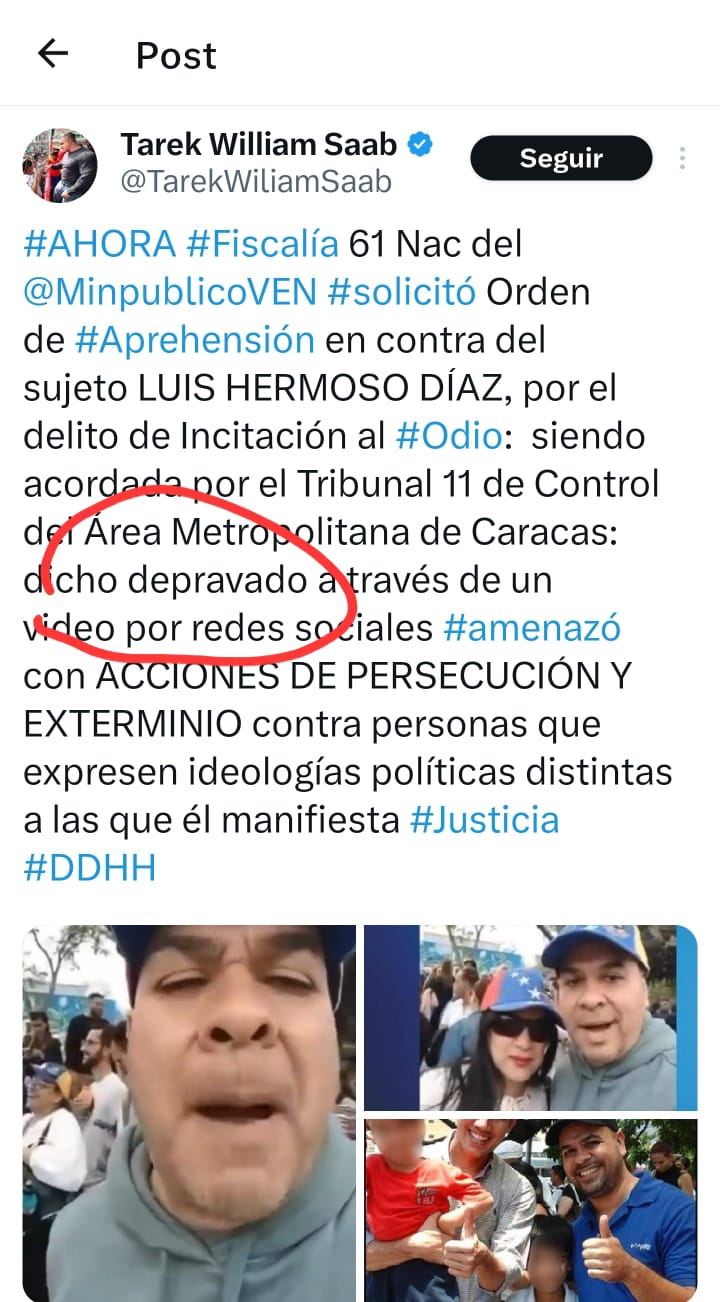720x1302 pixels.
Task: Tap the #solicitó hashtag
Action: click(401, 291)
